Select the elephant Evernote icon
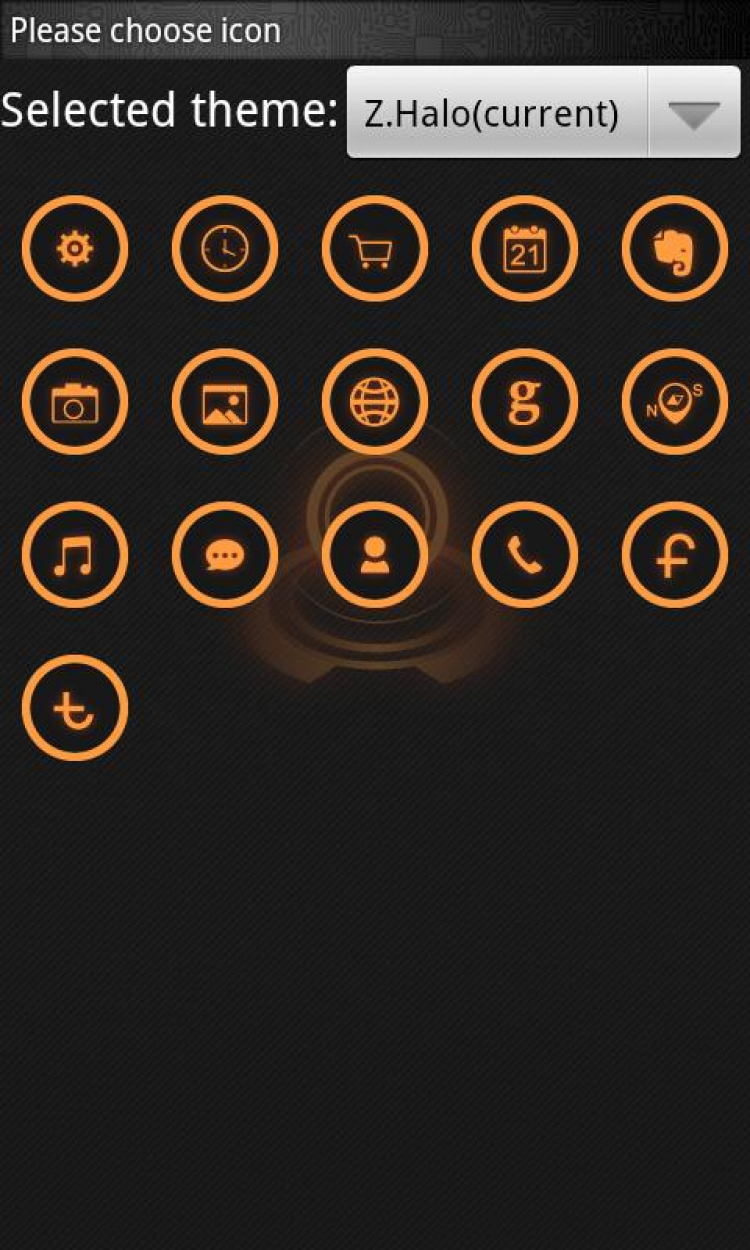 pos(675,248)
